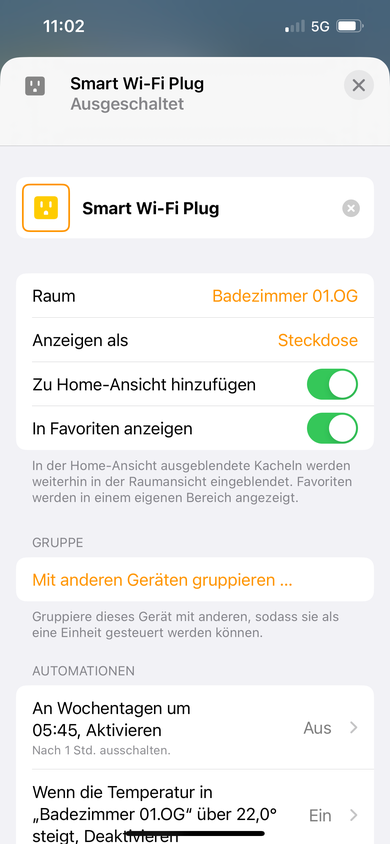Turn off 'In Favoriten anzeigen'
Screen dimensions: 390x844
click(x=332, y=428)
